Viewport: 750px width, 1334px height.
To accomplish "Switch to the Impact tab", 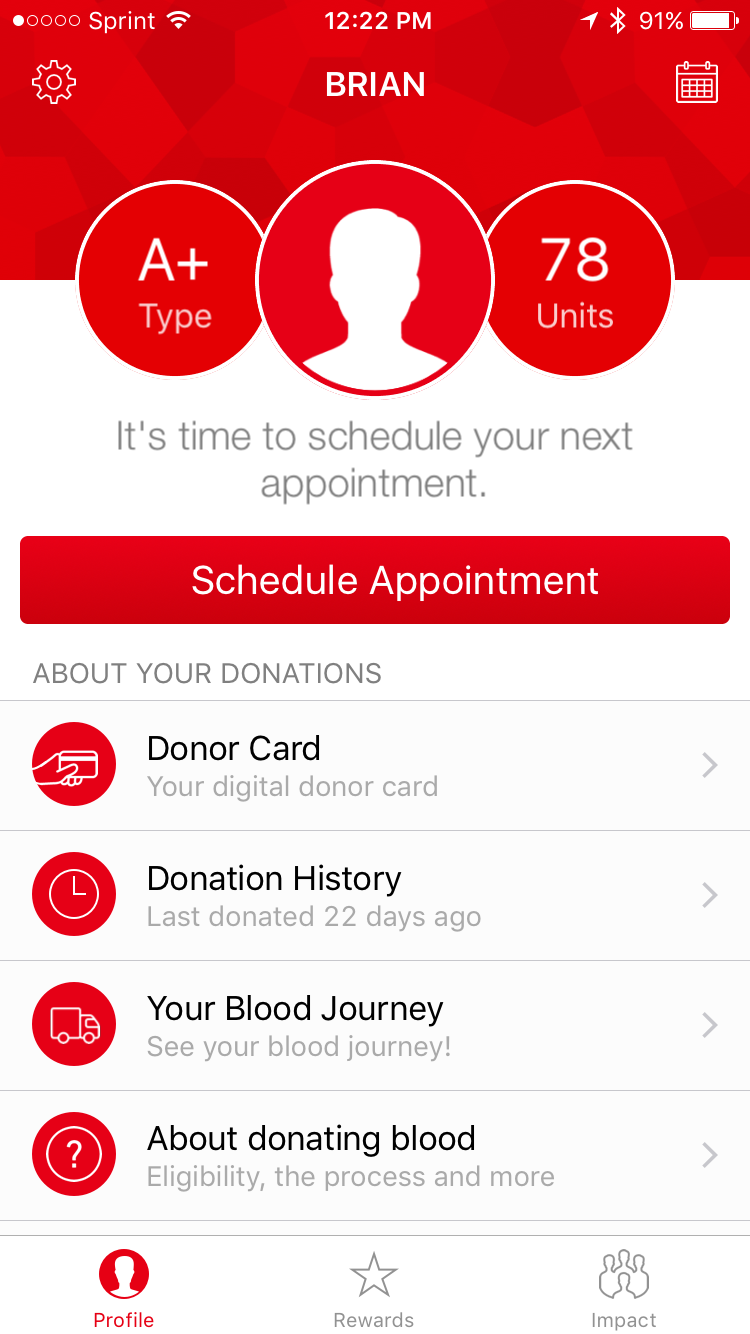I will click(623, 1288).
